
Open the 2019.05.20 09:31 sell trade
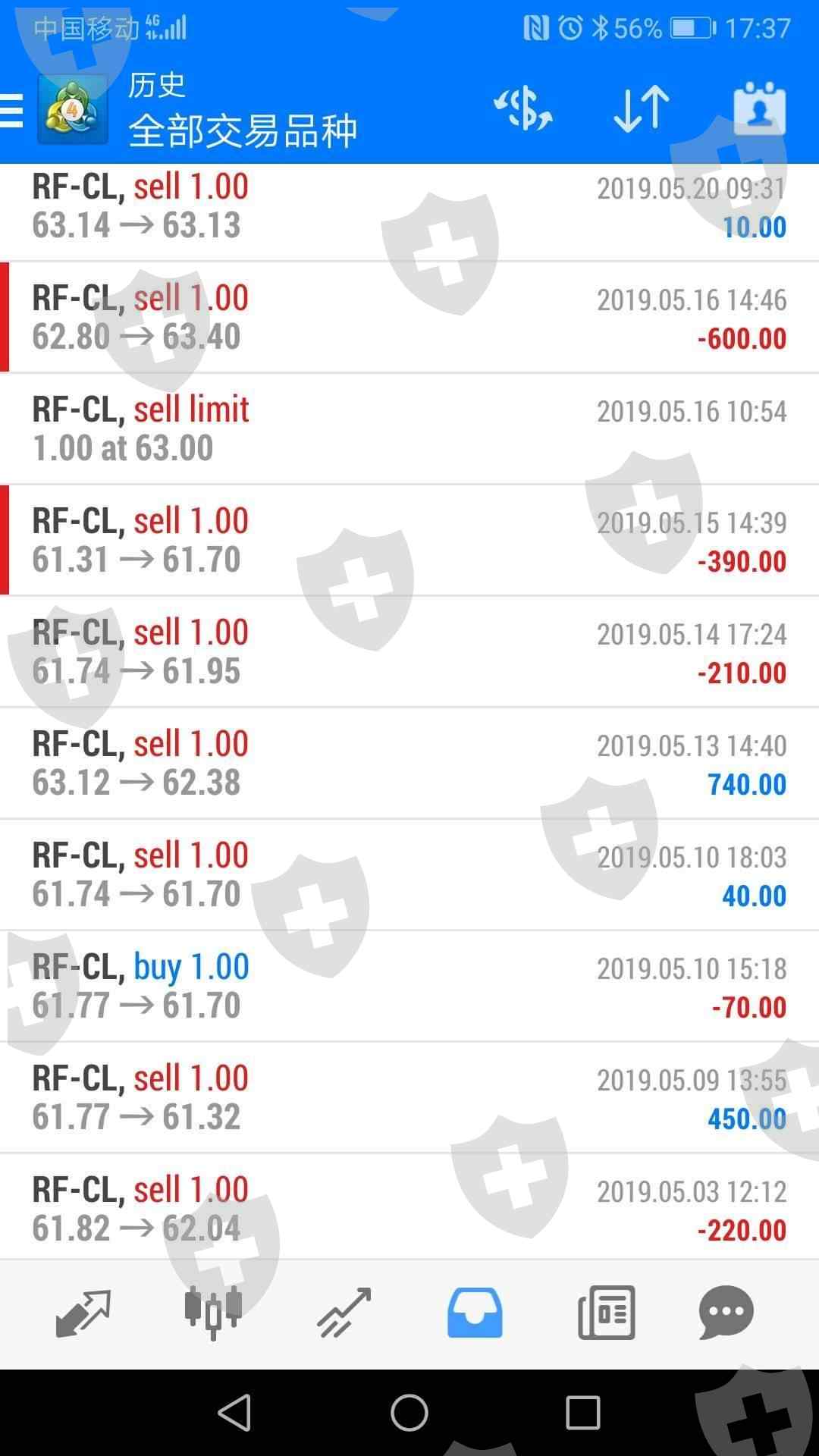[x=409, y=206]
